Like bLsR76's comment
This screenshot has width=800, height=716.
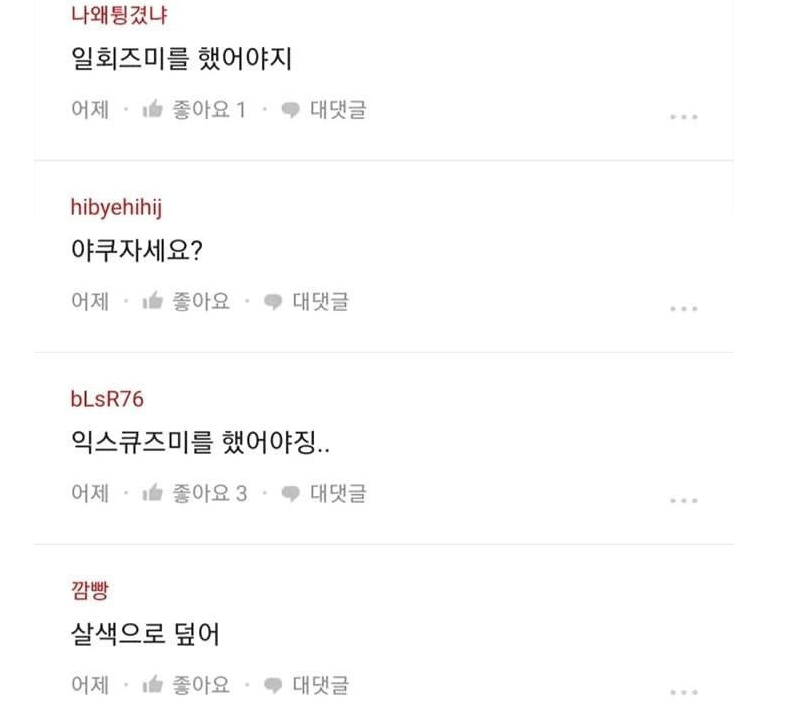click(x=195, y=493)
